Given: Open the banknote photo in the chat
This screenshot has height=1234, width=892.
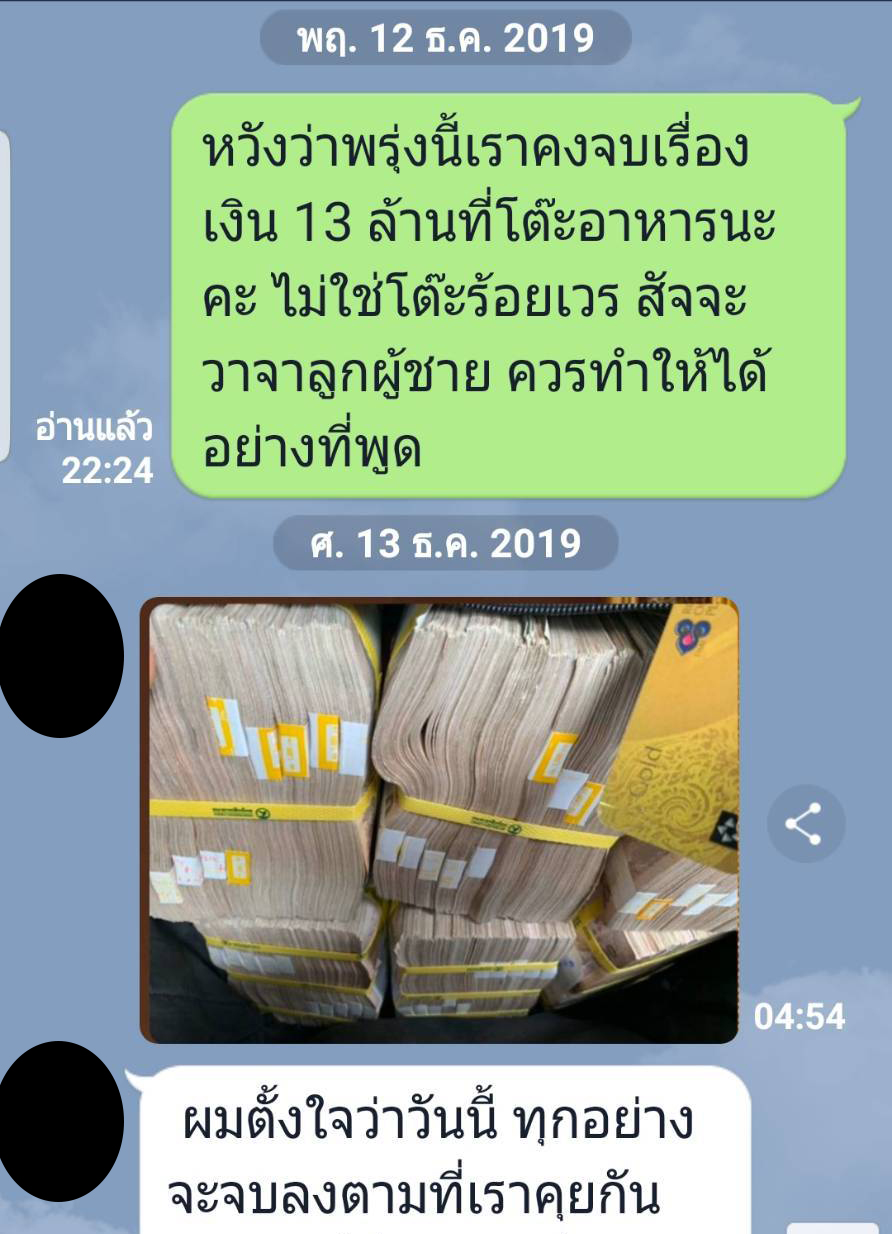Looking at the screenshot, I should click(x=438, y=820).
